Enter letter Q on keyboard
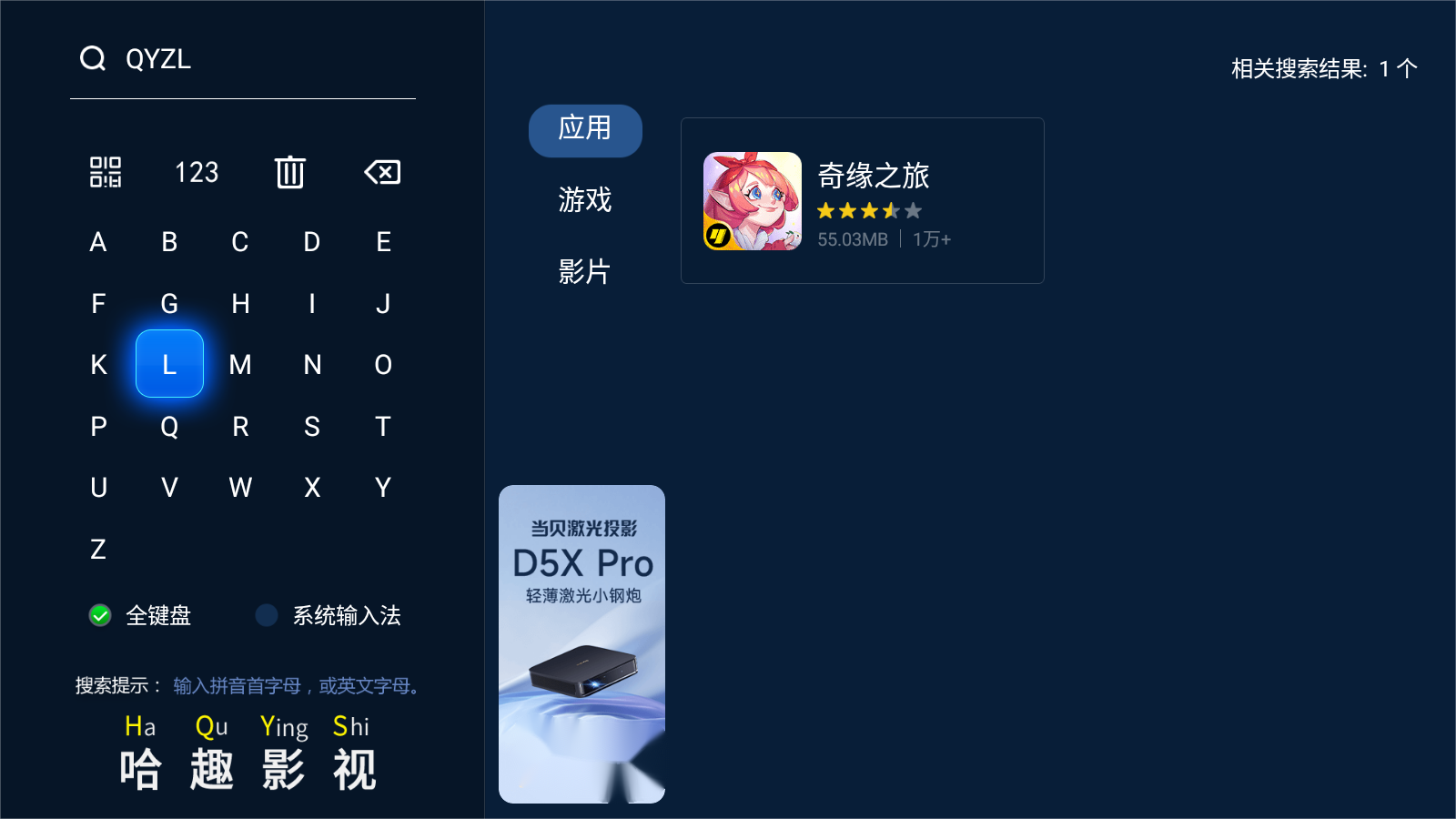This screenshot has width=1456, height=819. point(169,426)
